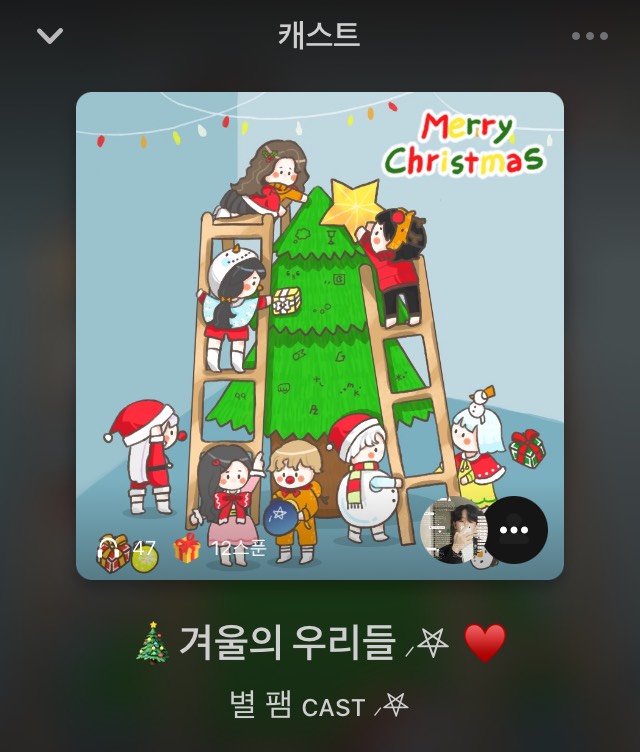Tap the gift icon showing 12스푼
This screenshot has width=640, height=752.
click(187, 548)
